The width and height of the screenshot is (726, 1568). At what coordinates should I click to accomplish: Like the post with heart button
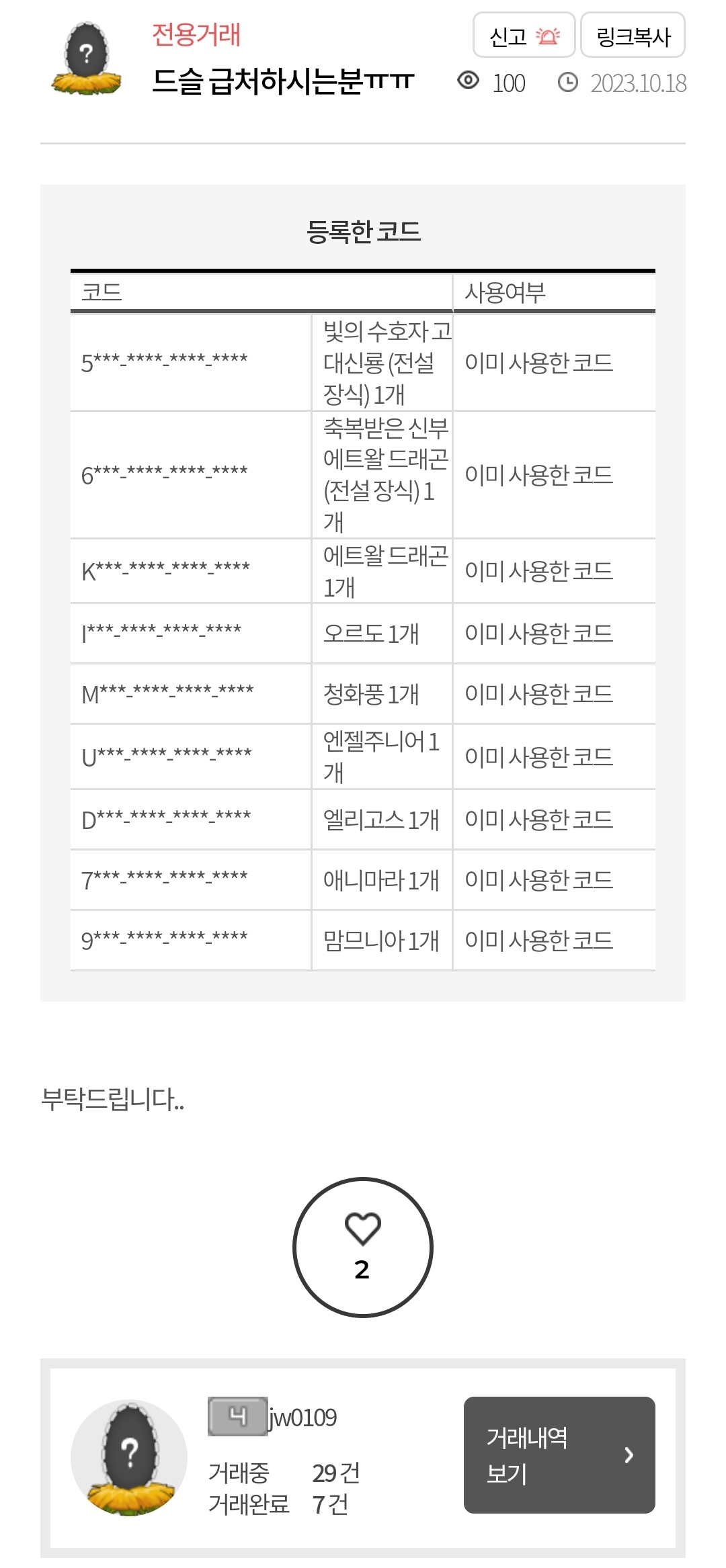coord(363,1247)
